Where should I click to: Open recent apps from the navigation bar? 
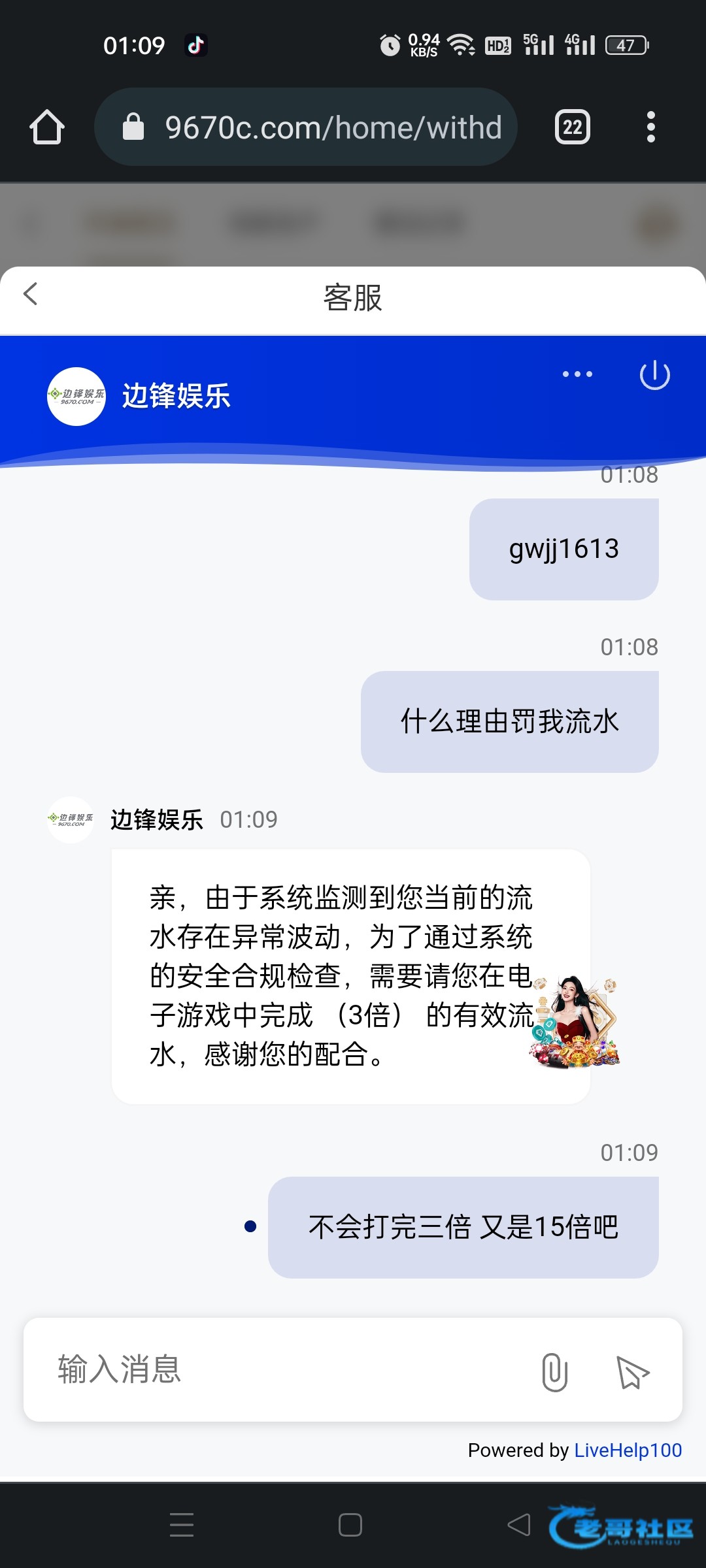pos(182,1525)
